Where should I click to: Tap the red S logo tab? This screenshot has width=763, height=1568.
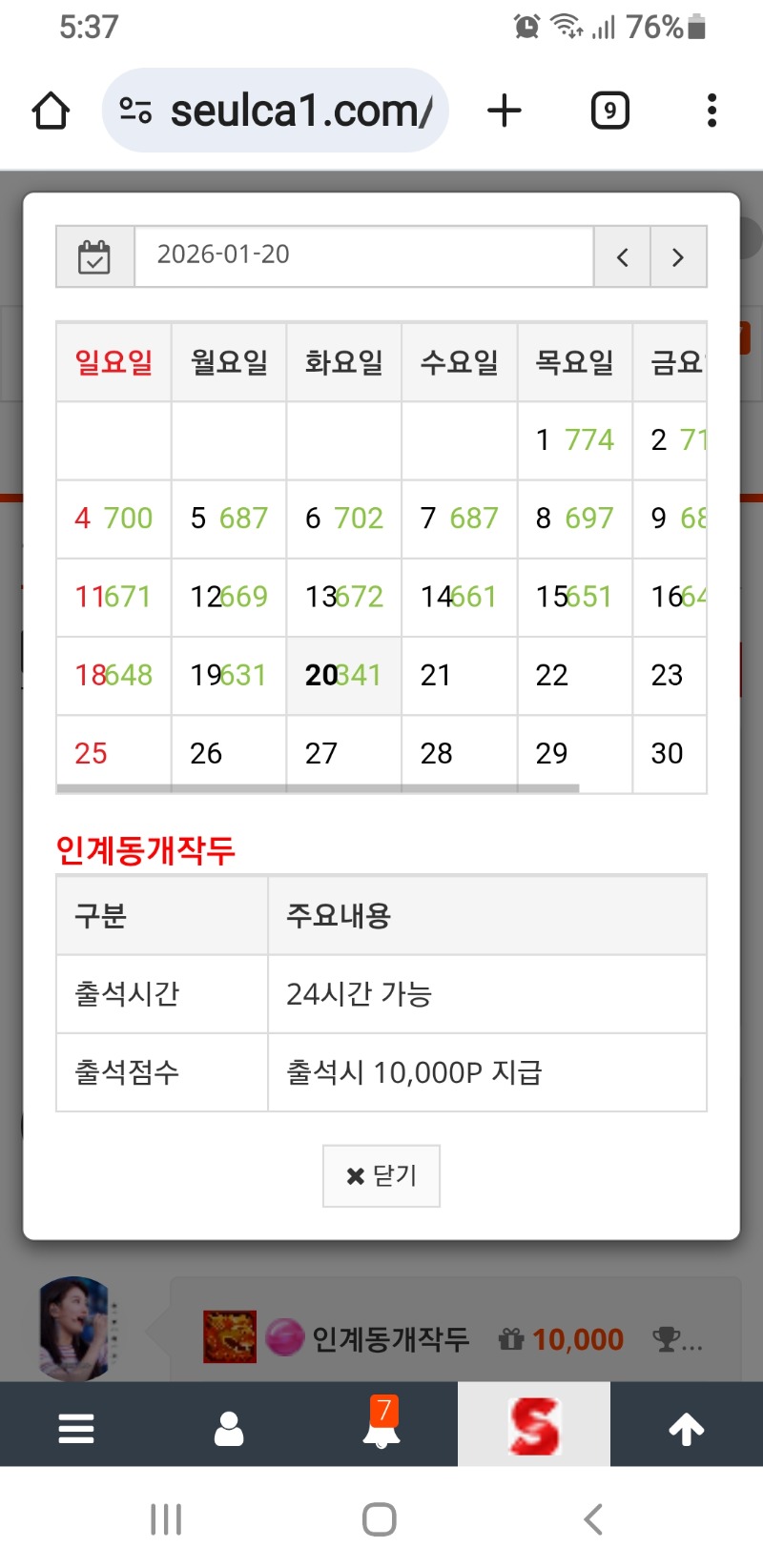coord(533,1426)
